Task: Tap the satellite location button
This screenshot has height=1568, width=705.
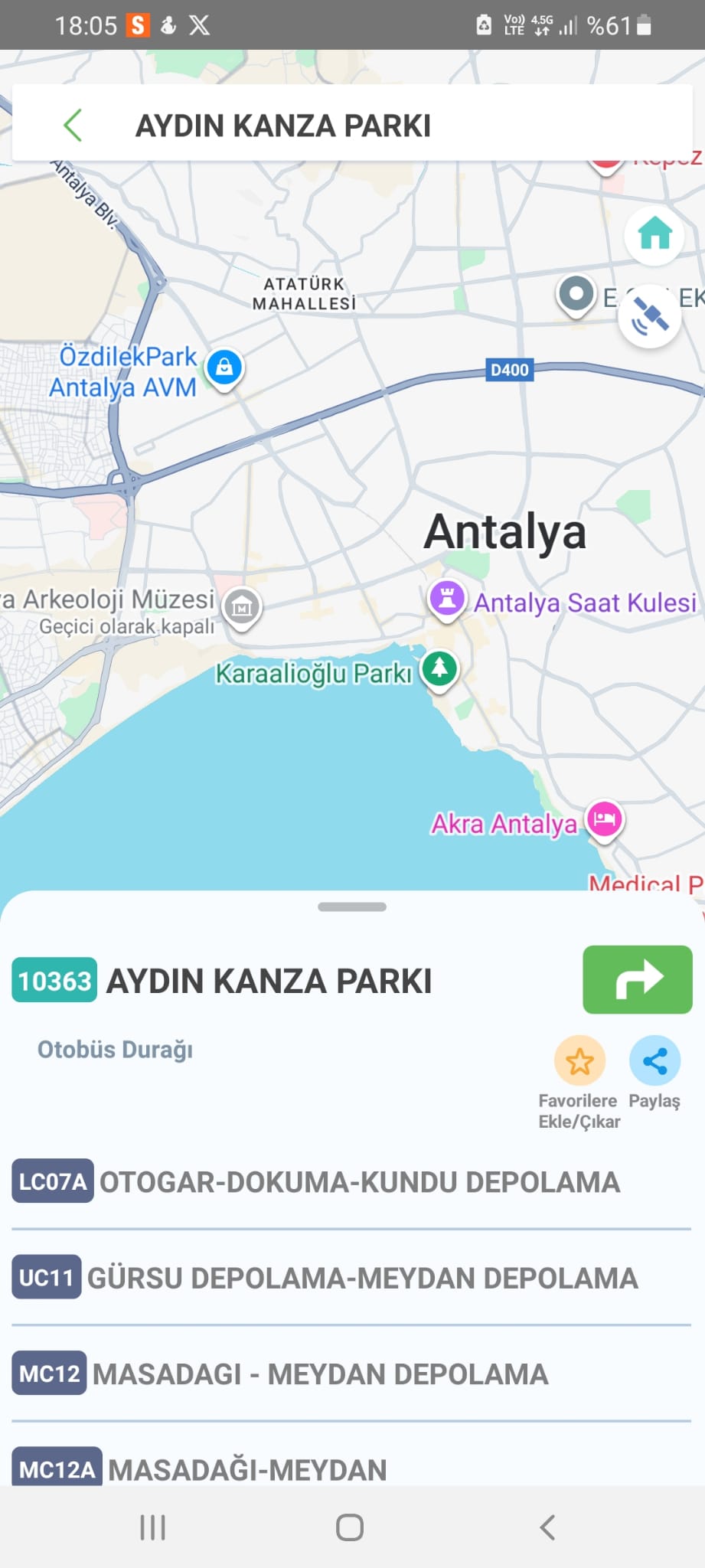Action: click(x=650, y=317)
